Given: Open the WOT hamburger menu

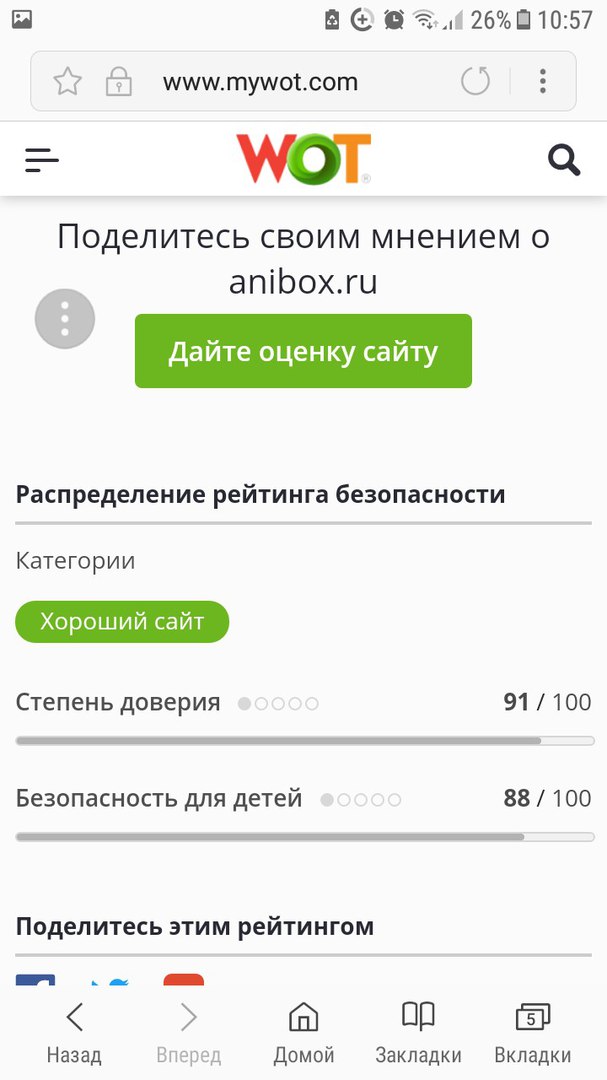Looking at the screenshot, I should pos(42,160).
